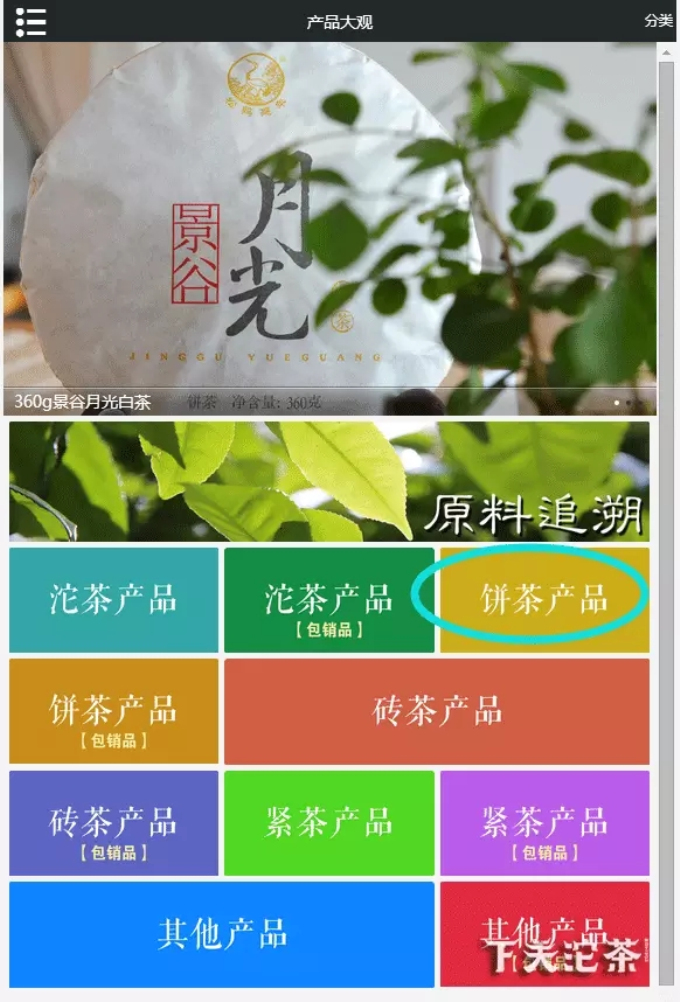
Task: Open the 原料追溯 banner
Action: 329,481
